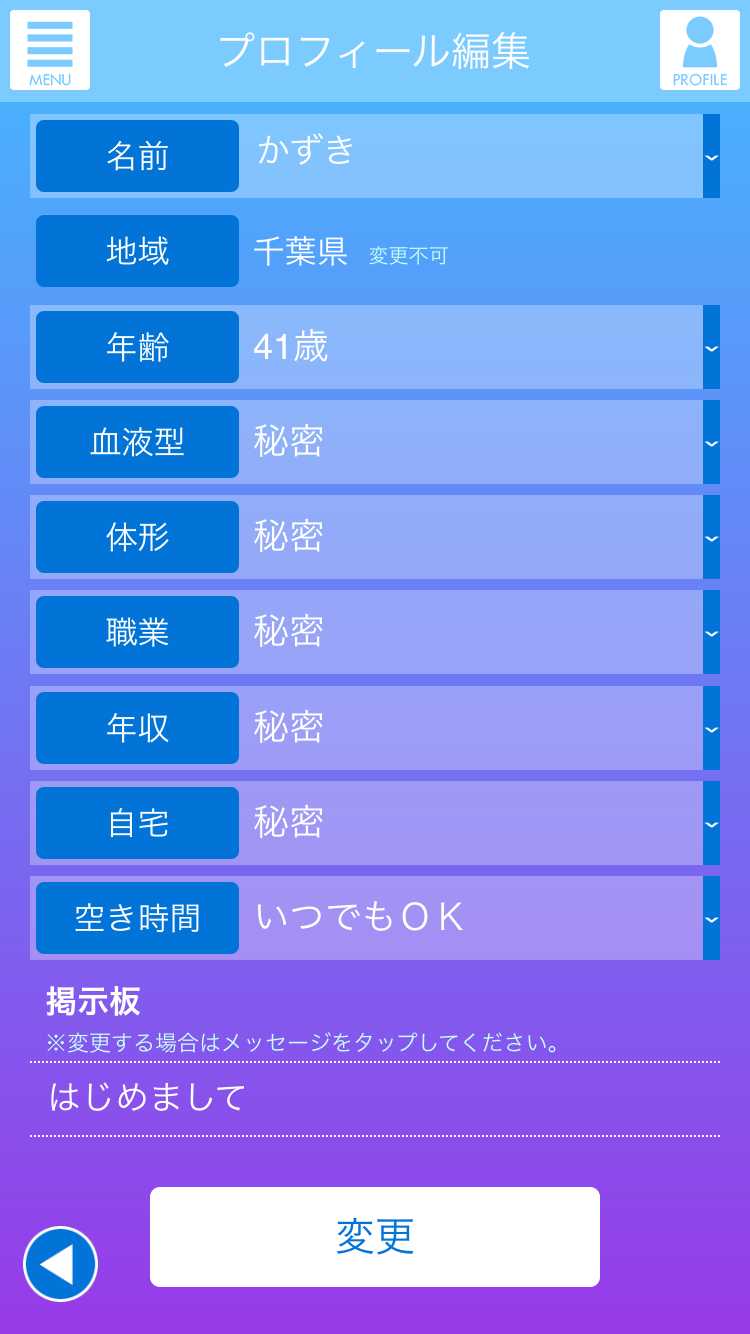This screenshot has height=1334, width=750.
Task: Choose an option for 年収
Action: [470, 728]
